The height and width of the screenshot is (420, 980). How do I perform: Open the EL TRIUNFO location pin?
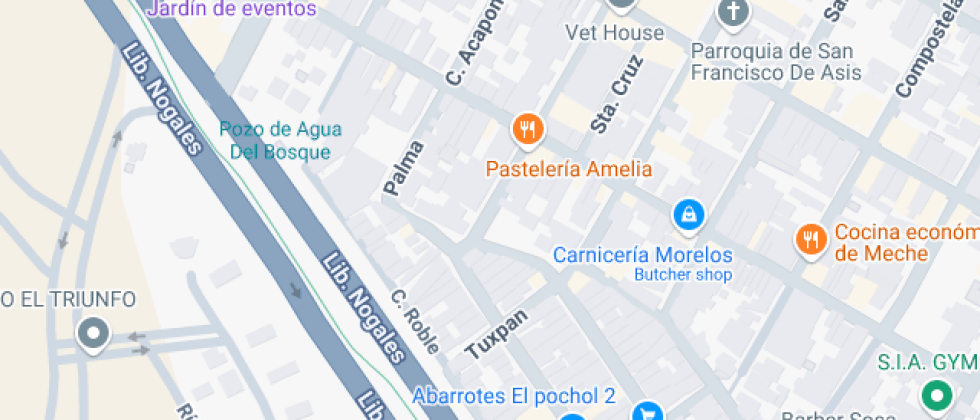click(93, 334)
